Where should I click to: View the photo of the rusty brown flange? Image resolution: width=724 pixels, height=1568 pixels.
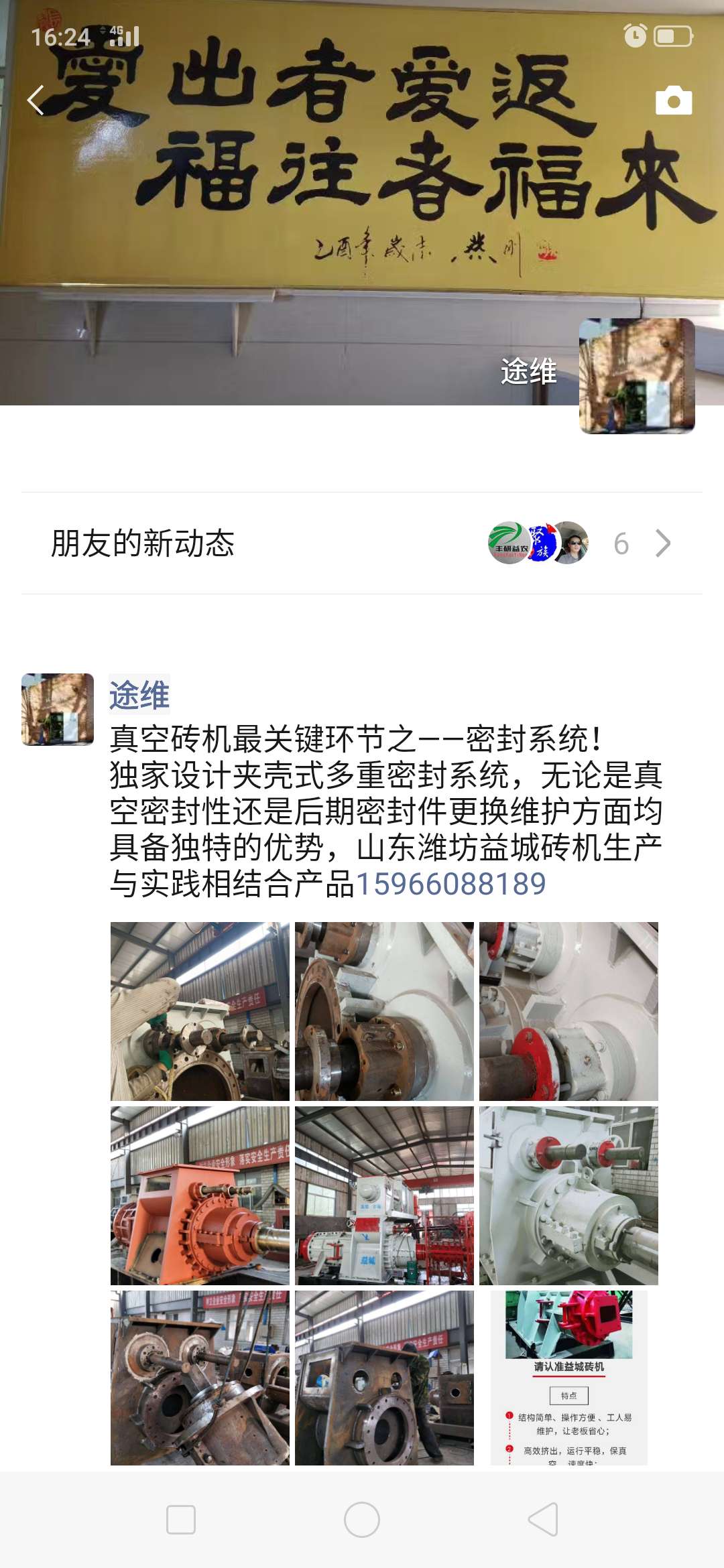point(384,1010)
